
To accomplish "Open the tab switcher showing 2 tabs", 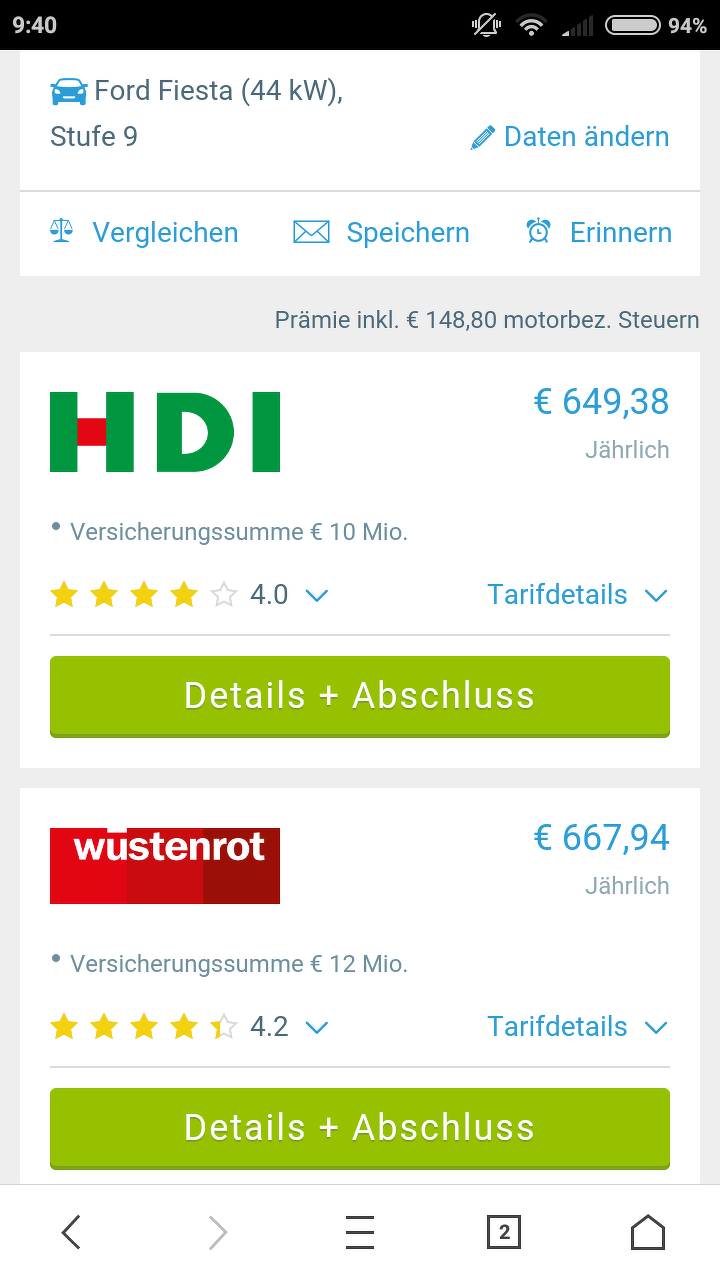I will click(504, 1232).
